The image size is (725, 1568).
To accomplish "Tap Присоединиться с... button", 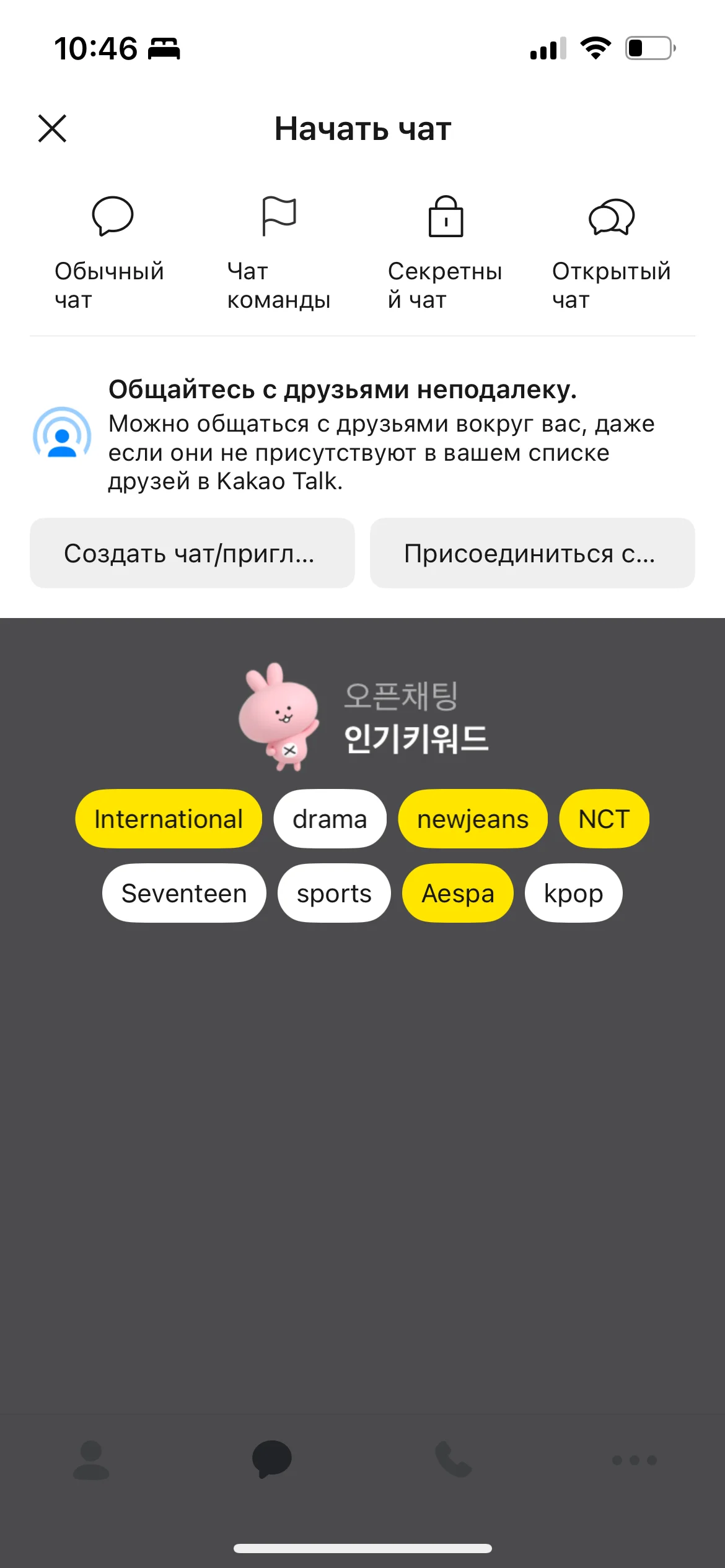I will pyautogui.click(x=532, y=553).
